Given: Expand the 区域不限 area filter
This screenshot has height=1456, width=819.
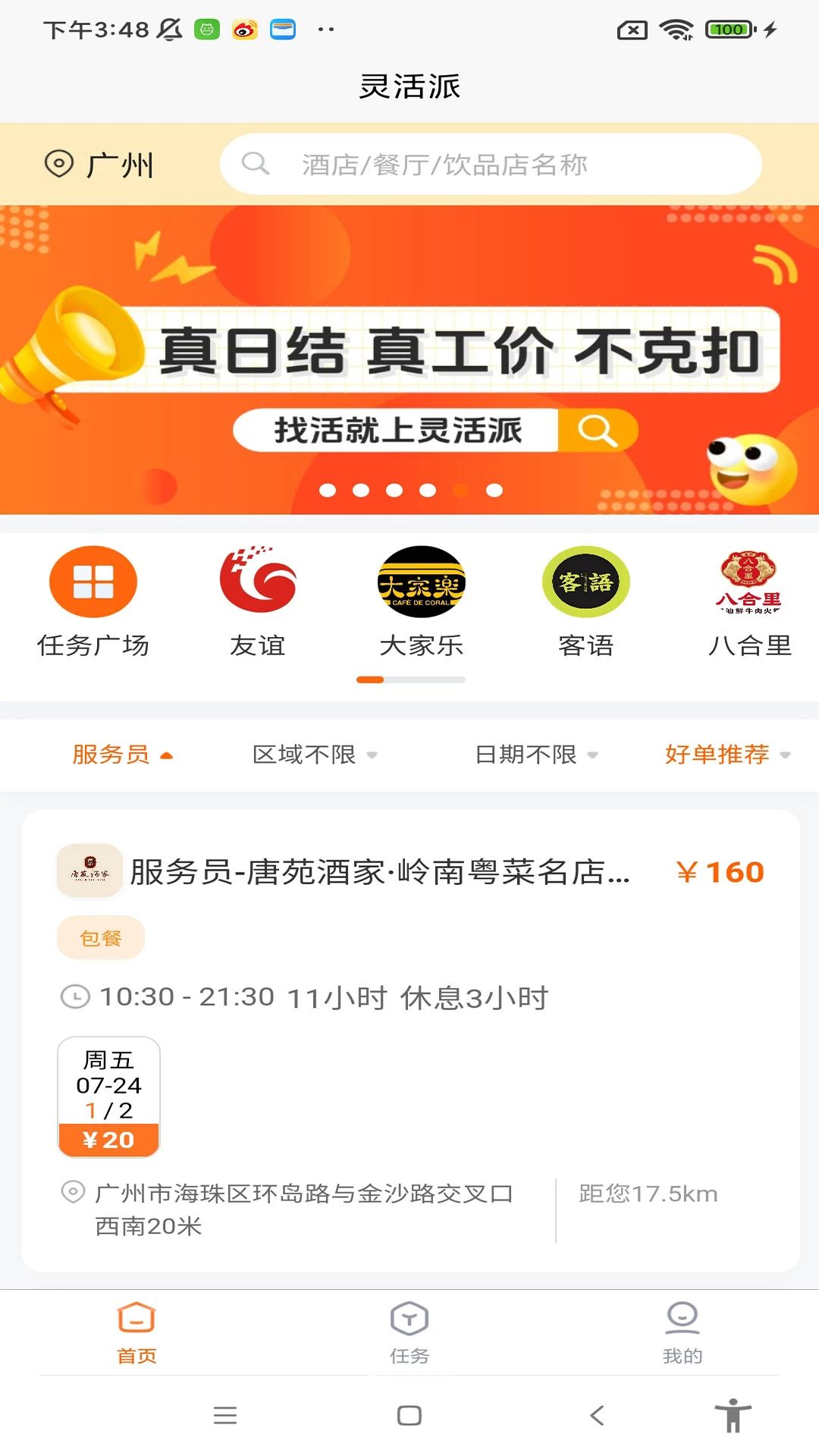Looking at the screenshot, I should 315,755.
